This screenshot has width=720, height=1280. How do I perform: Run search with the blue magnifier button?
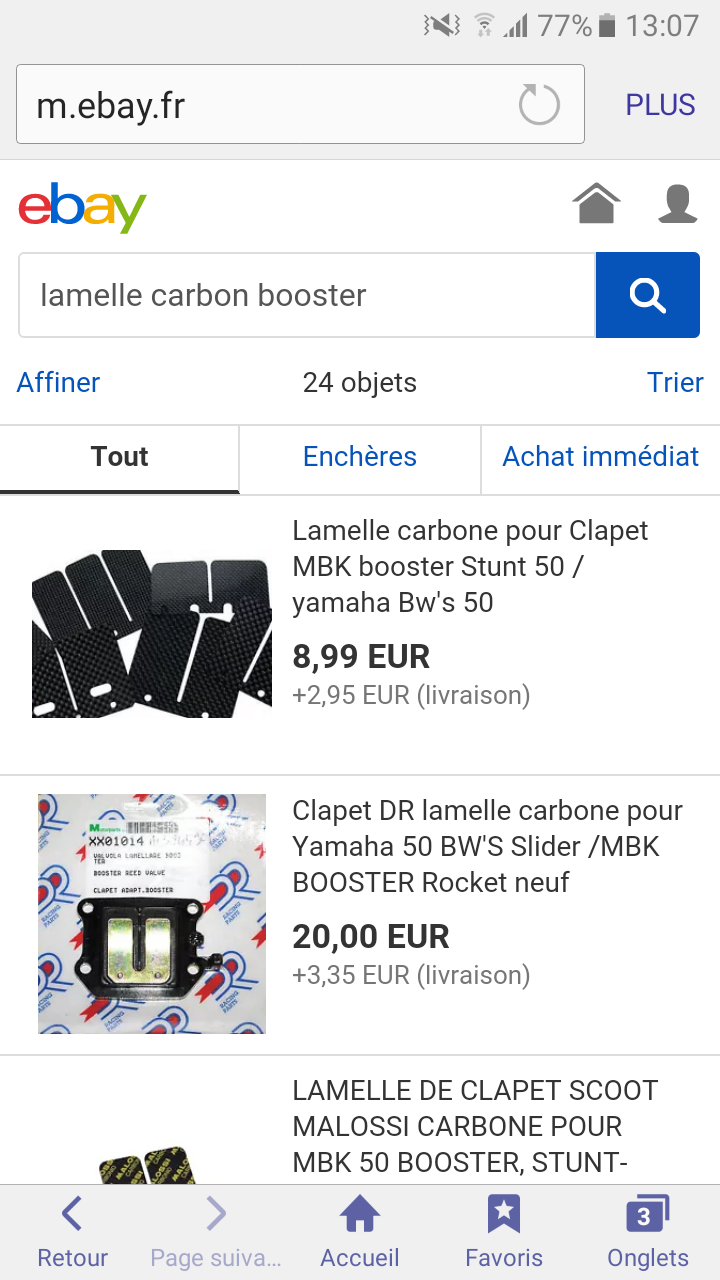(x=648, y=295)
